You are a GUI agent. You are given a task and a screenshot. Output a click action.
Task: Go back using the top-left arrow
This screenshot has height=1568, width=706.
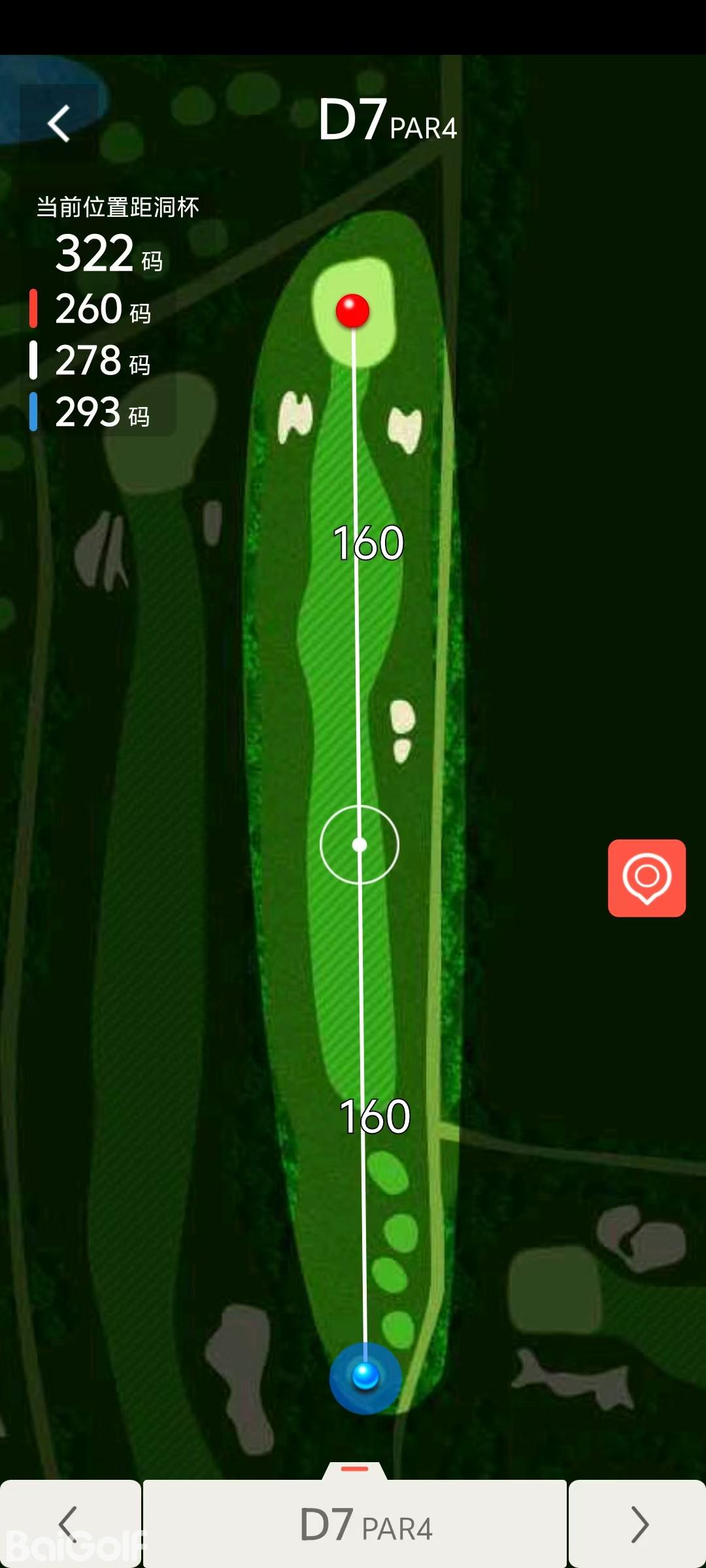tap(59, 123)
